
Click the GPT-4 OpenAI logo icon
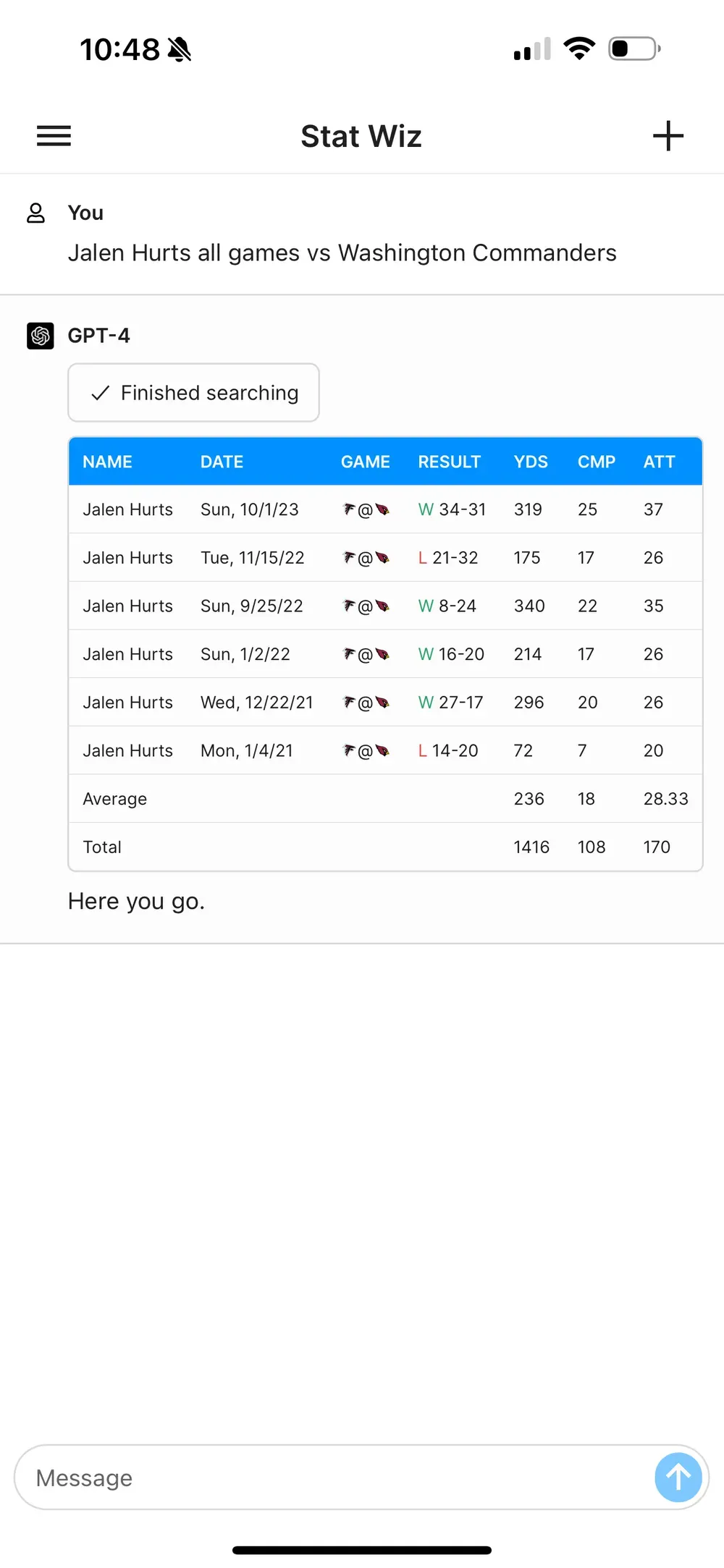[x=41, y=335]
